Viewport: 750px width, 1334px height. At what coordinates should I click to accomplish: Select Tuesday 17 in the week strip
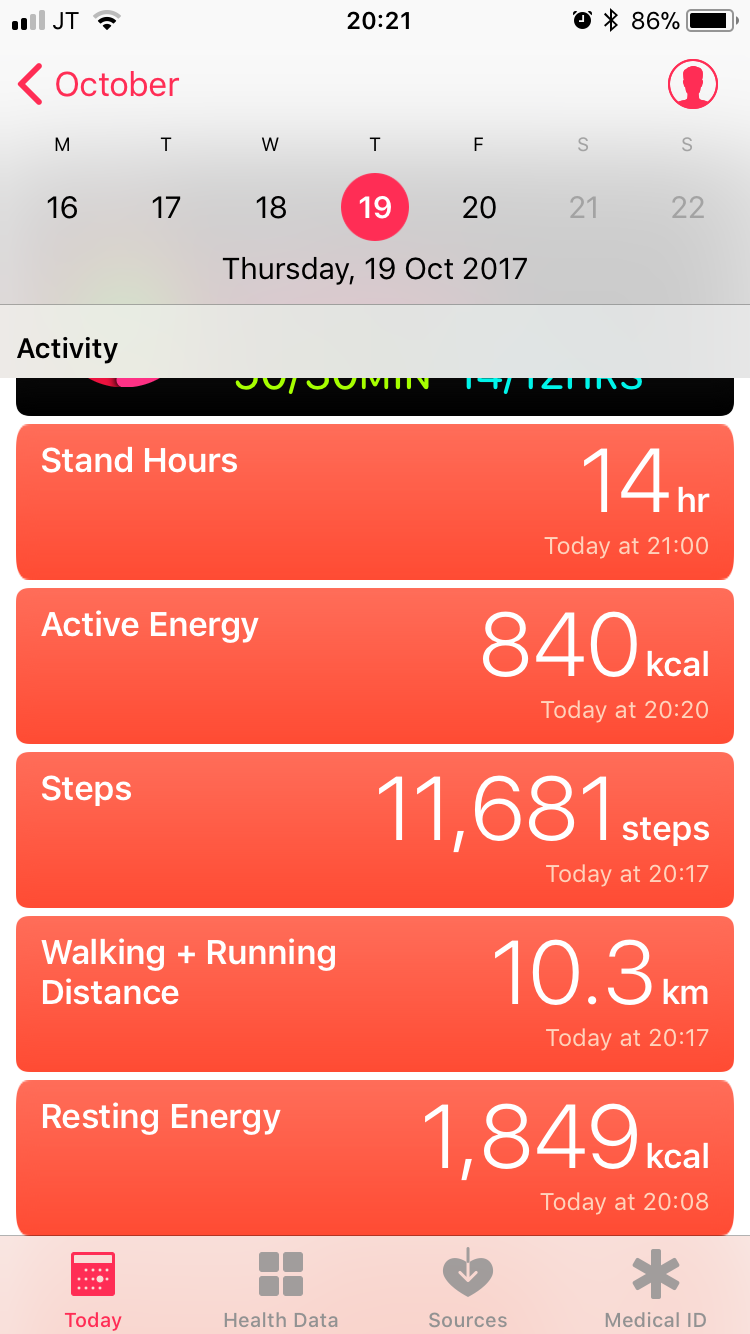(166, 207)
